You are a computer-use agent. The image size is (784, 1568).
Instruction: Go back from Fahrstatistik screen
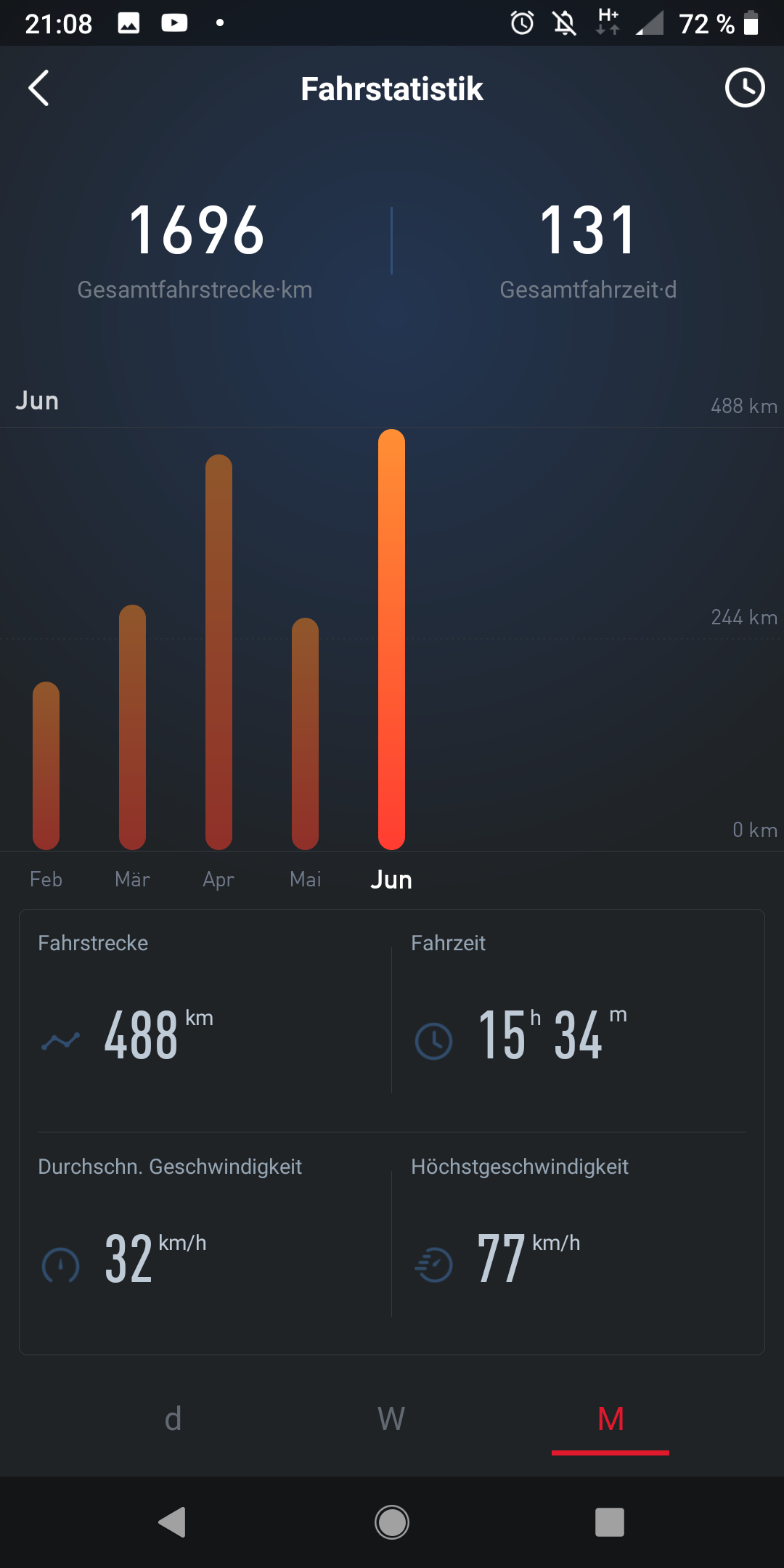tap(39, 89)
